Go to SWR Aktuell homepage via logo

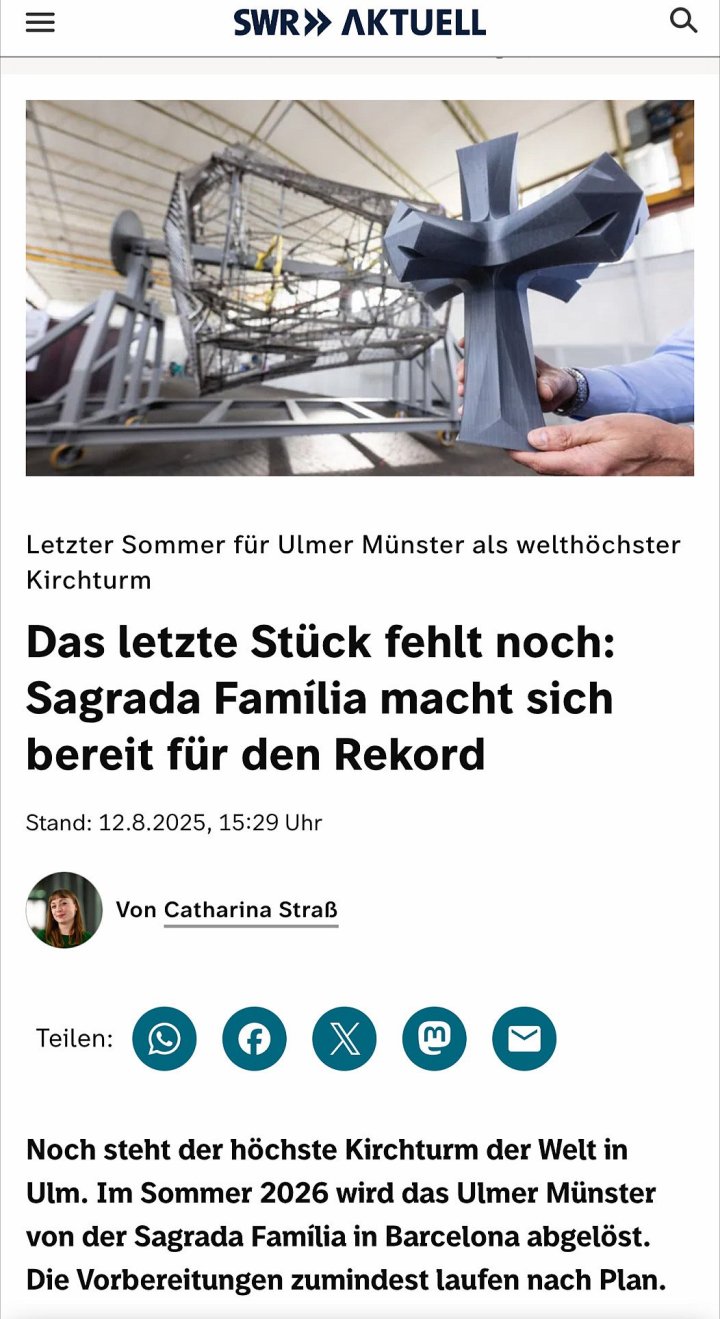click(360, 22)
